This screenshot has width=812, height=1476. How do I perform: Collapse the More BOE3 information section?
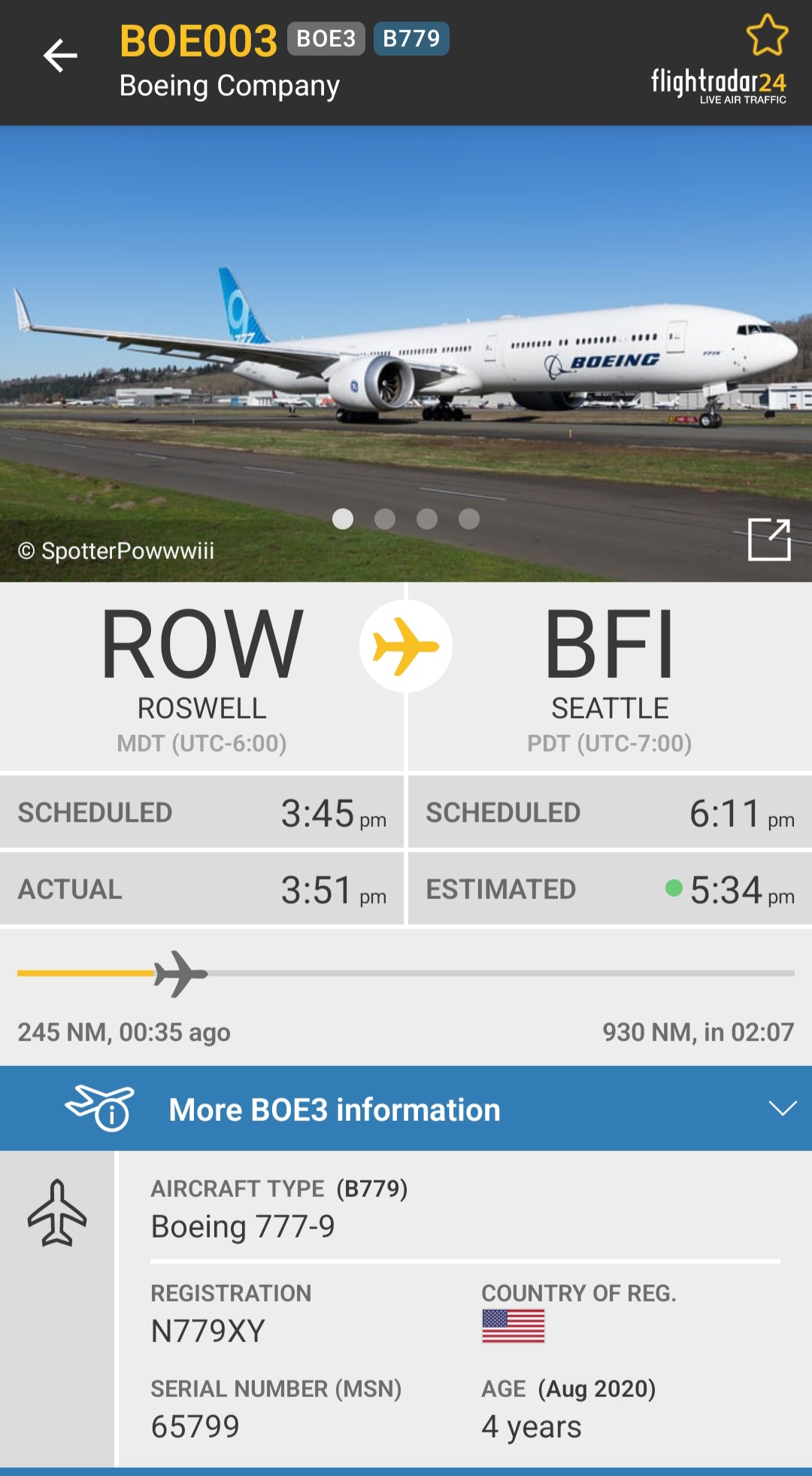point(782,1108)
